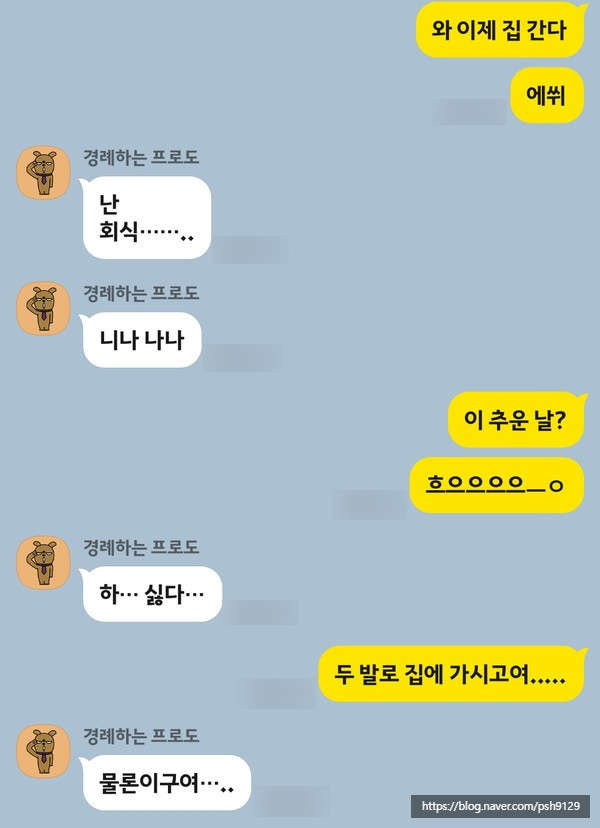Viewport: 600px width, 828px height.
Task: Open profile avatar beside the 난 회식 message
Action: 43,173
